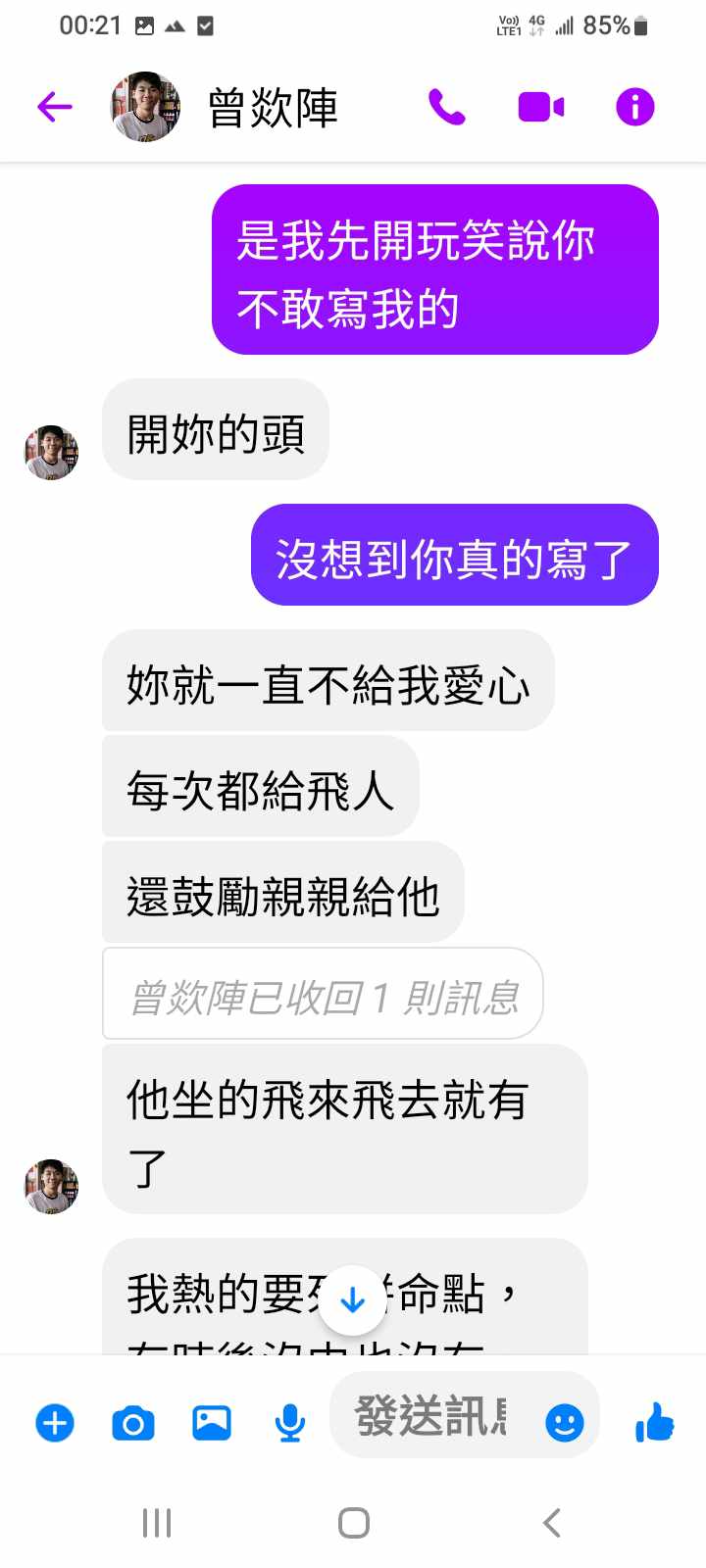Screen dimensions: 706x1568
Task: Open more attachment options via the plus icon
Action: point(55,1423)
